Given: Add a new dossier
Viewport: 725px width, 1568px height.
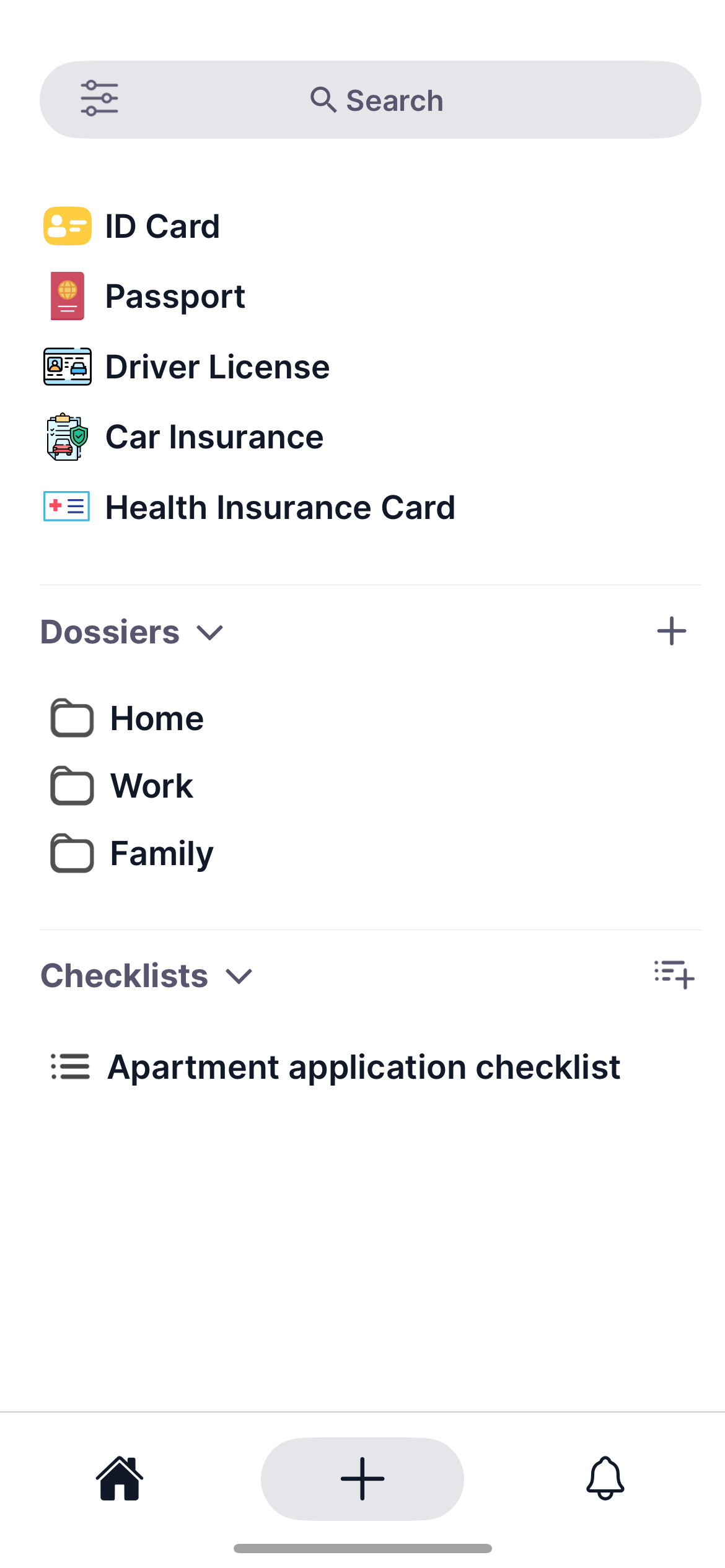Looking at the screenshot, I should [x=672, y=631].
